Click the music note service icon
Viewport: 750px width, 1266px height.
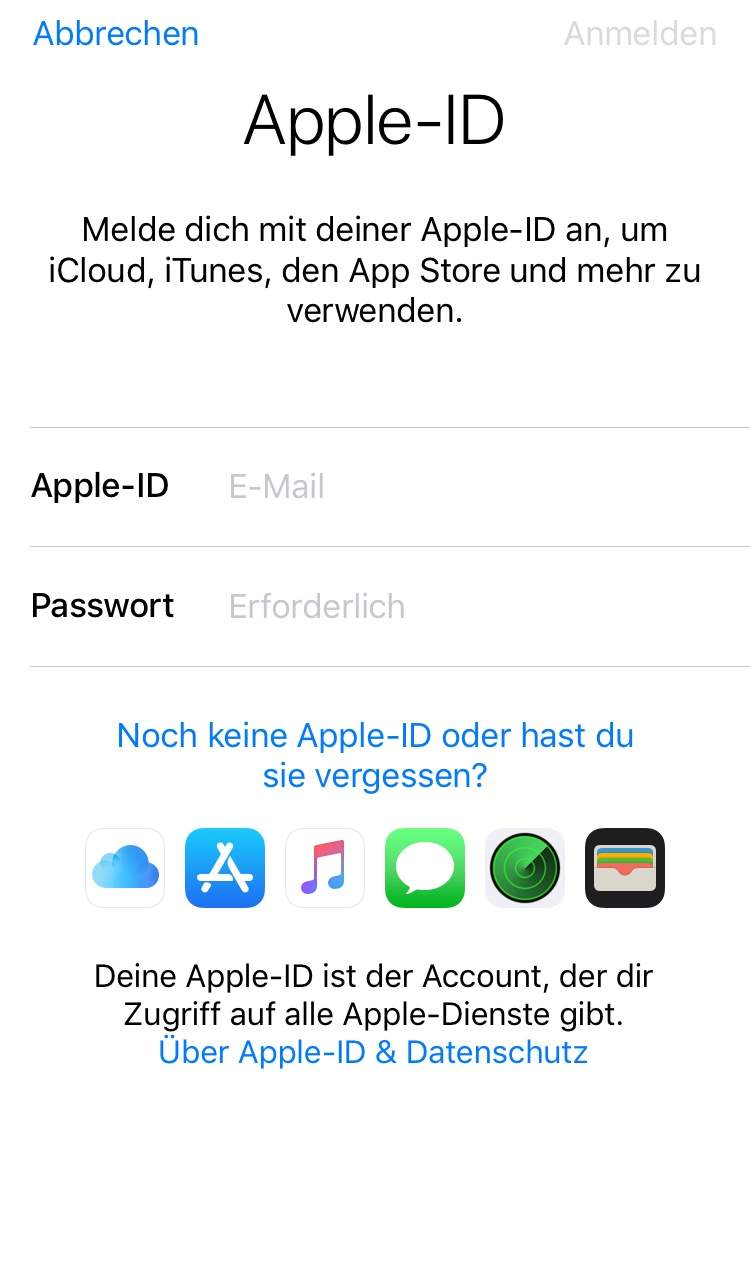click(324, 868)
